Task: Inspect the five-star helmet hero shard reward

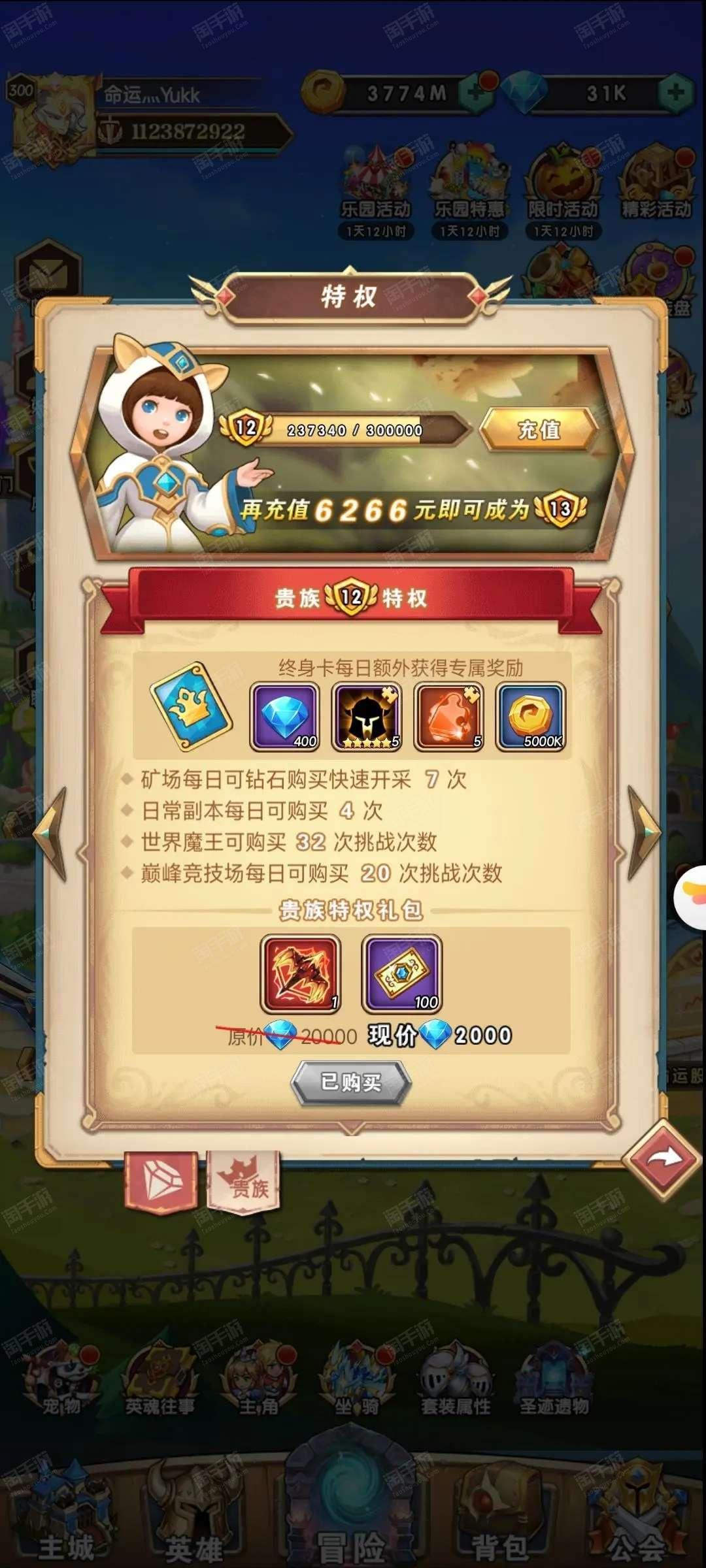Action: pos(367,717)
